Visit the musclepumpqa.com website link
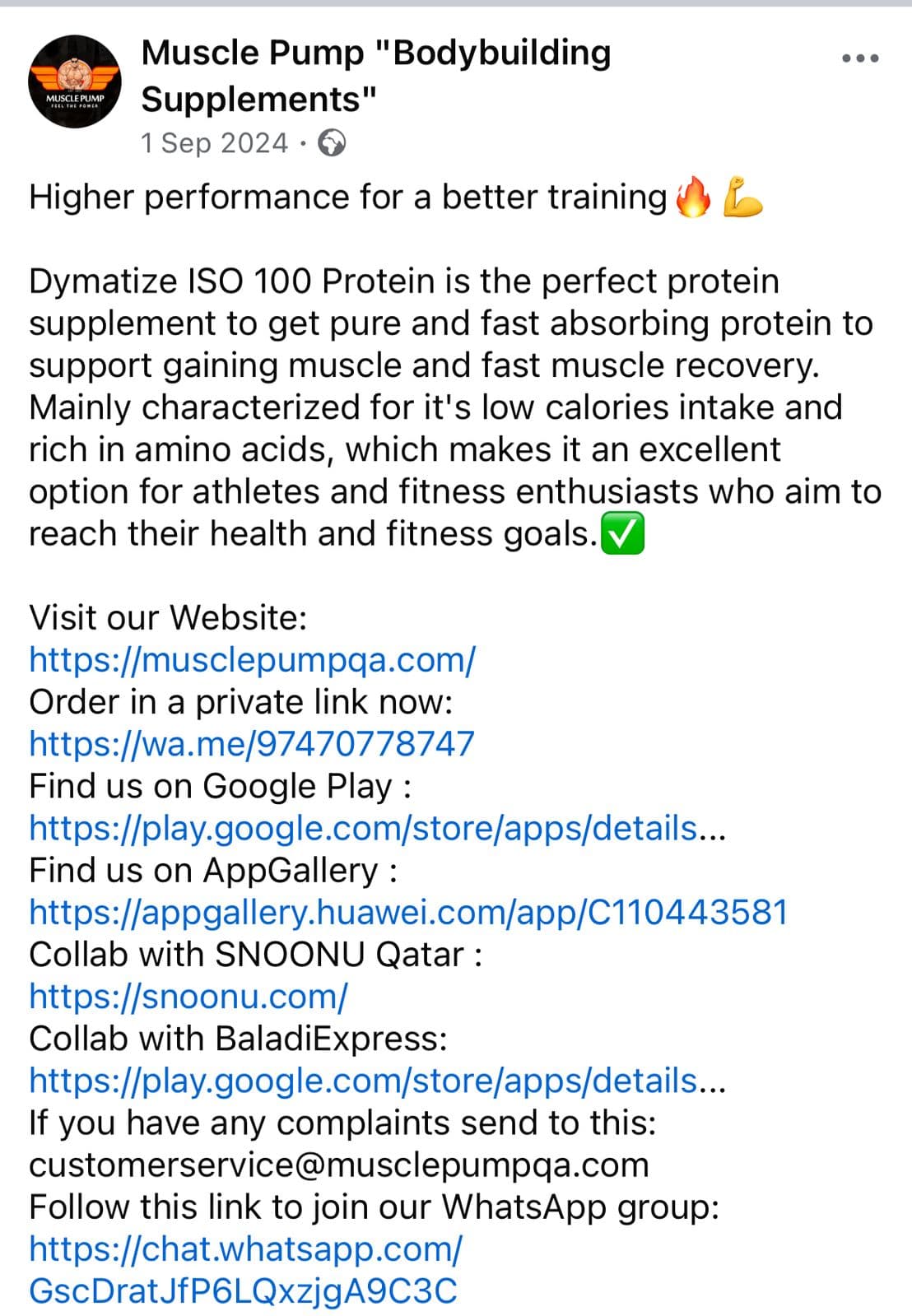Viewport: 912px width, 1316px height. pos(251,659)
